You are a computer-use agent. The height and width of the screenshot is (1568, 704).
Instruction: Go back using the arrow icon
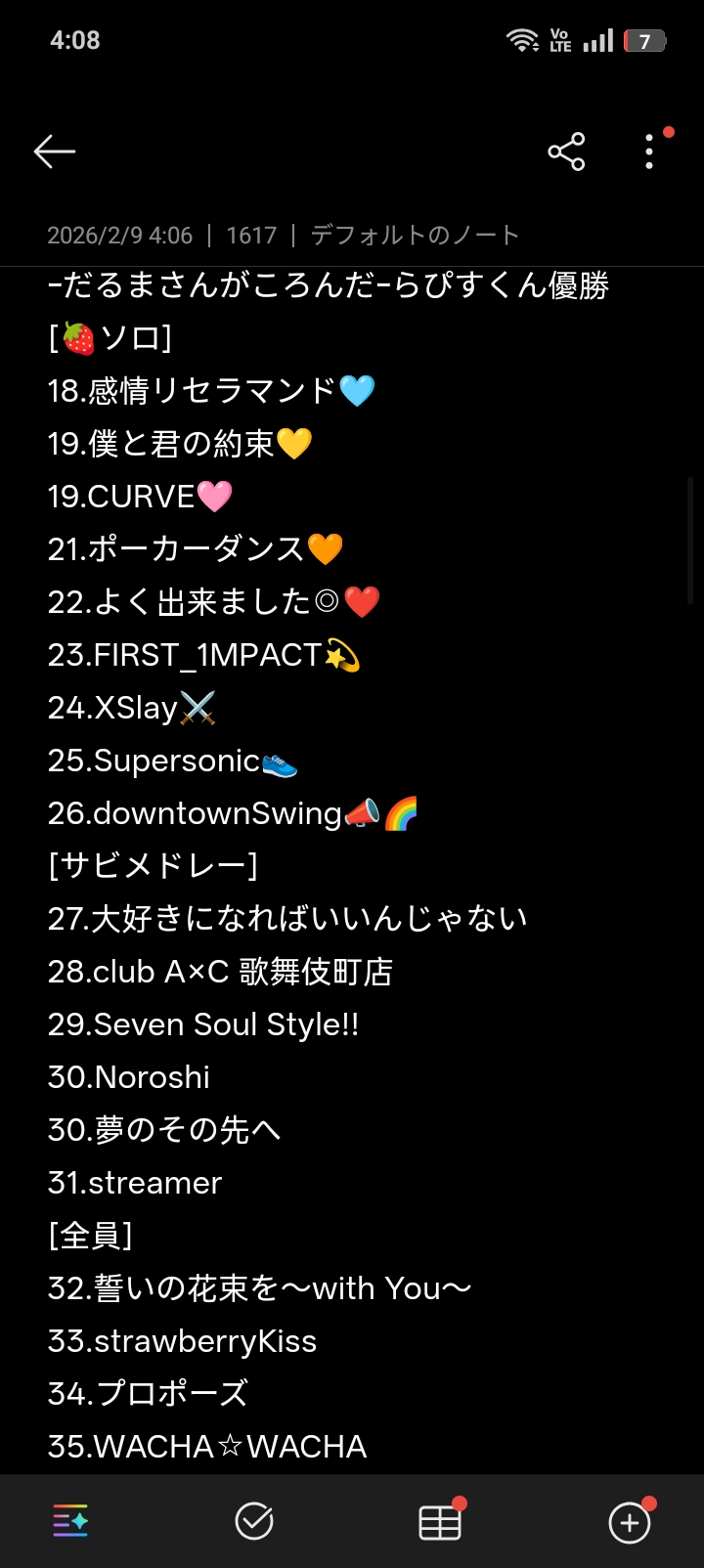point(55,152)
